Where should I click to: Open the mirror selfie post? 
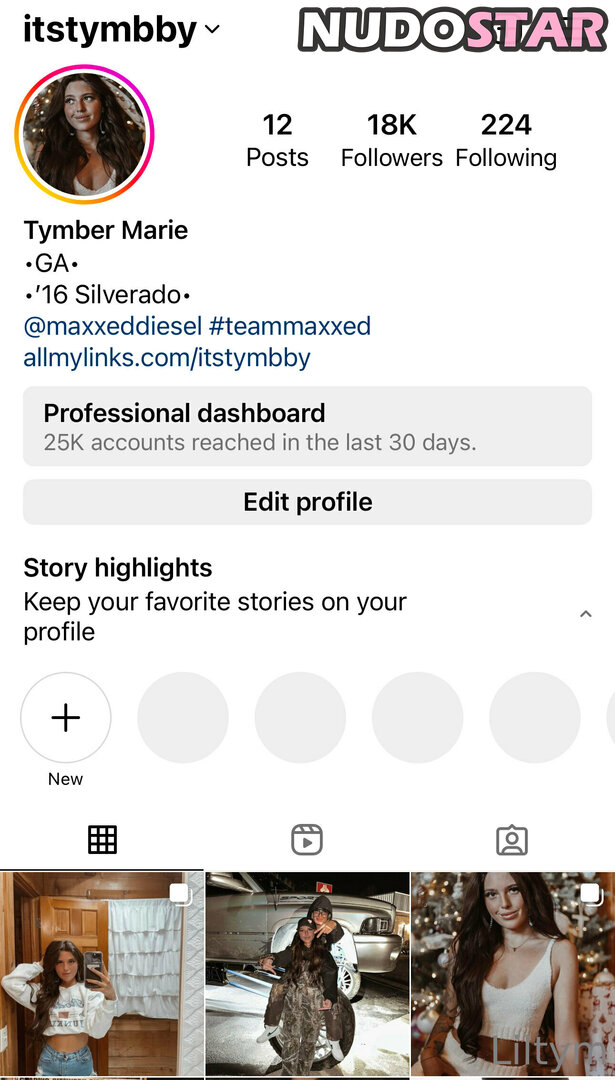(102, 975)
